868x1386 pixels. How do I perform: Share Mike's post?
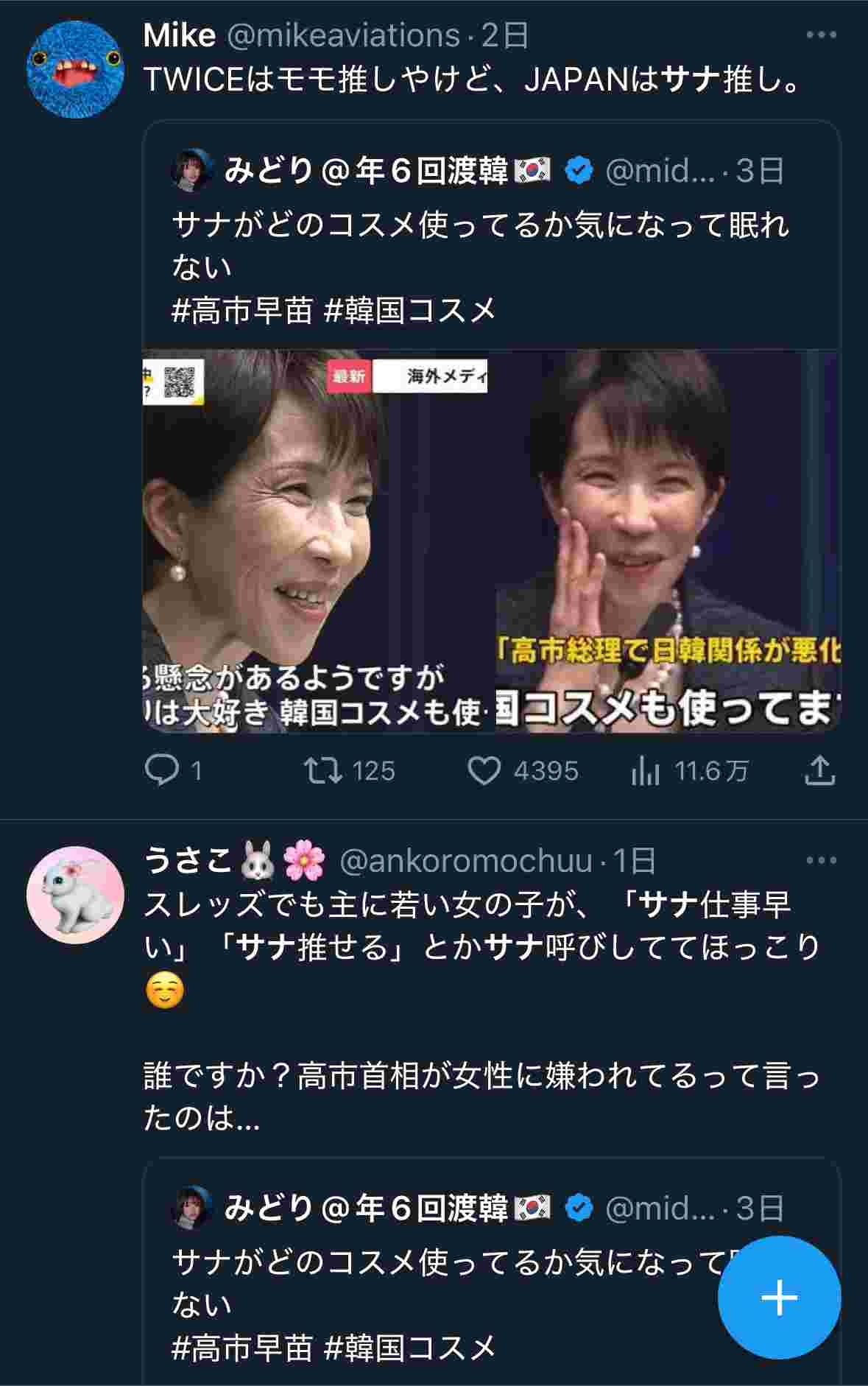click(819, 770)
